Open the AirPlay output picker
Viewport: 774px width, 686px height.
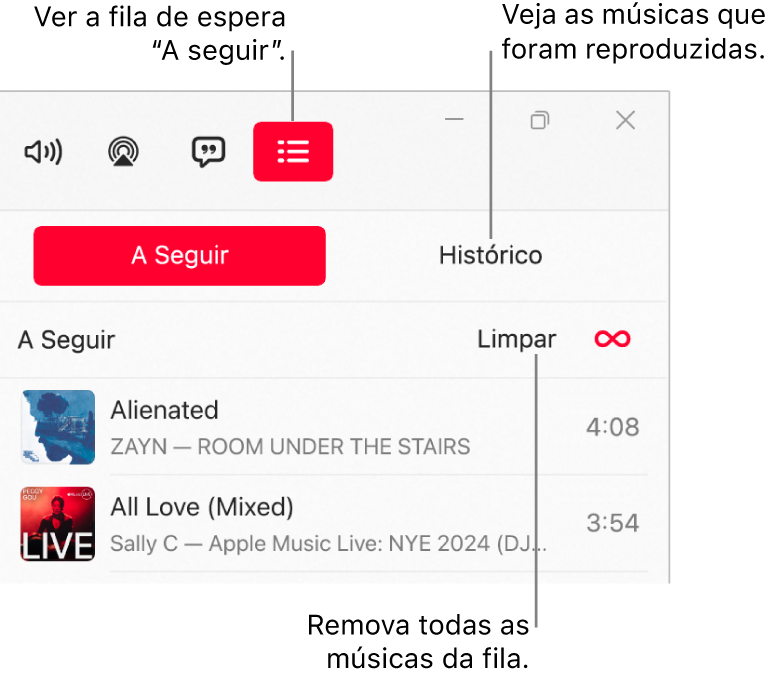click(124, 152)
